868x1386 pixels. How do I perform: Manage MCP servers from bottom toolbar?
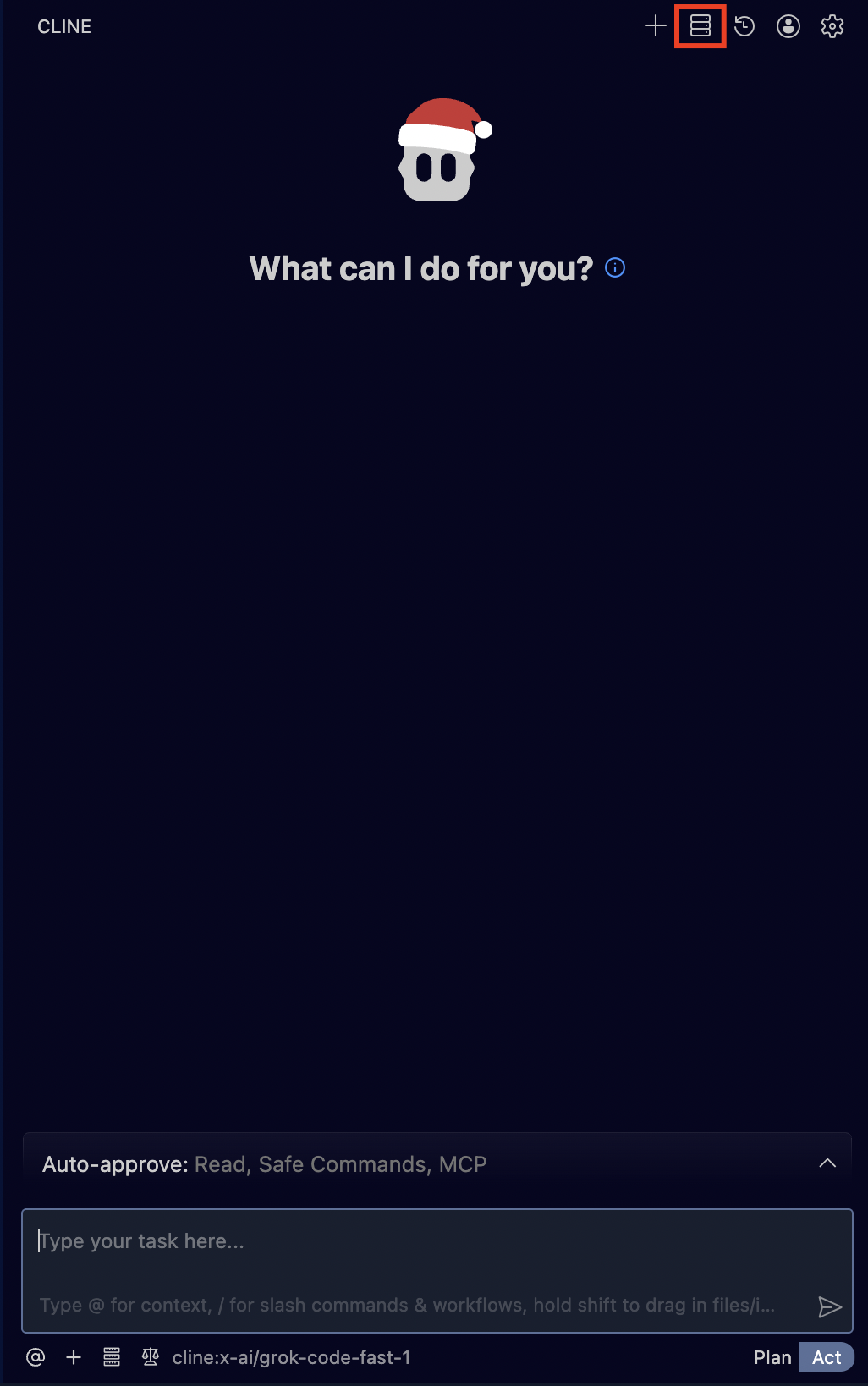tap(112, 1357)
